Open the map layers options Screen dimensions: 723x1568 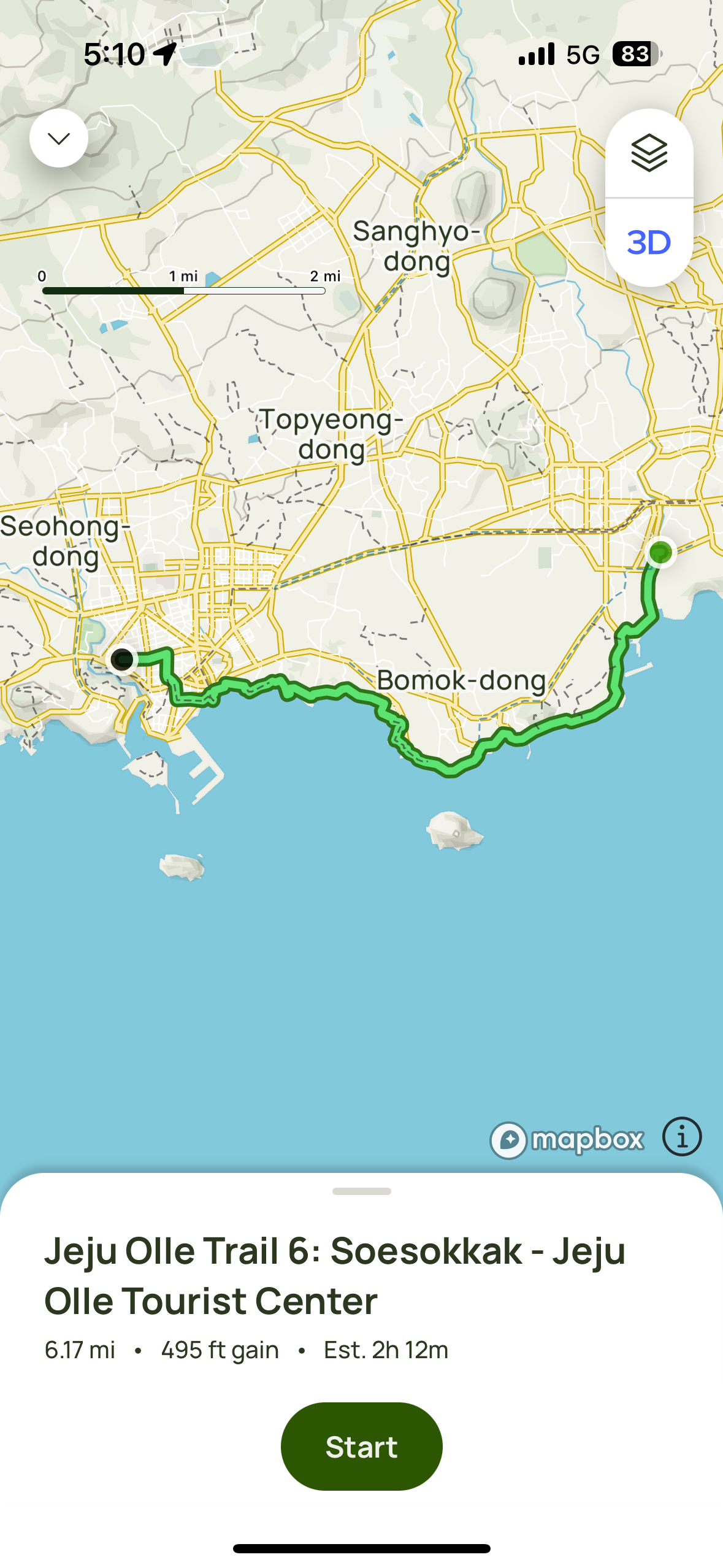click(x=649, y=153)
